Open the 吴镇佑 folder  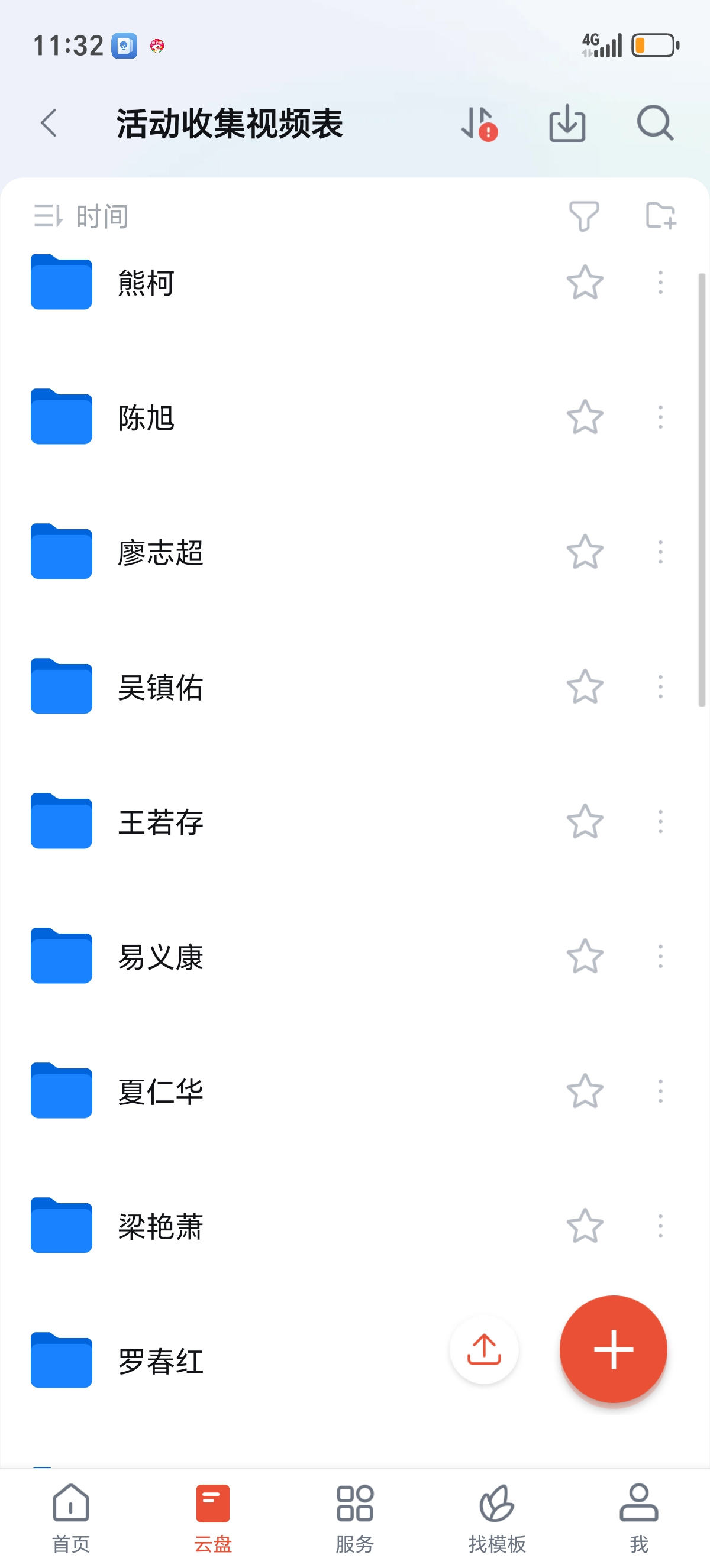160,687
